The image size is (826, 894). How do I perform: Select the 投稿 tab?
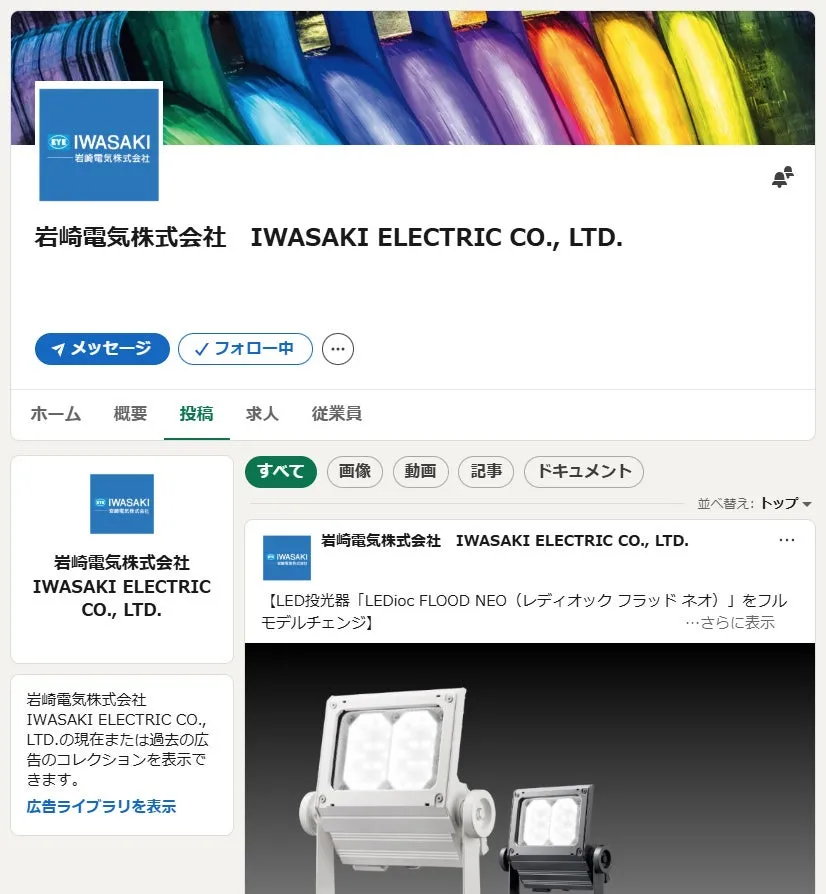point(196,414)
